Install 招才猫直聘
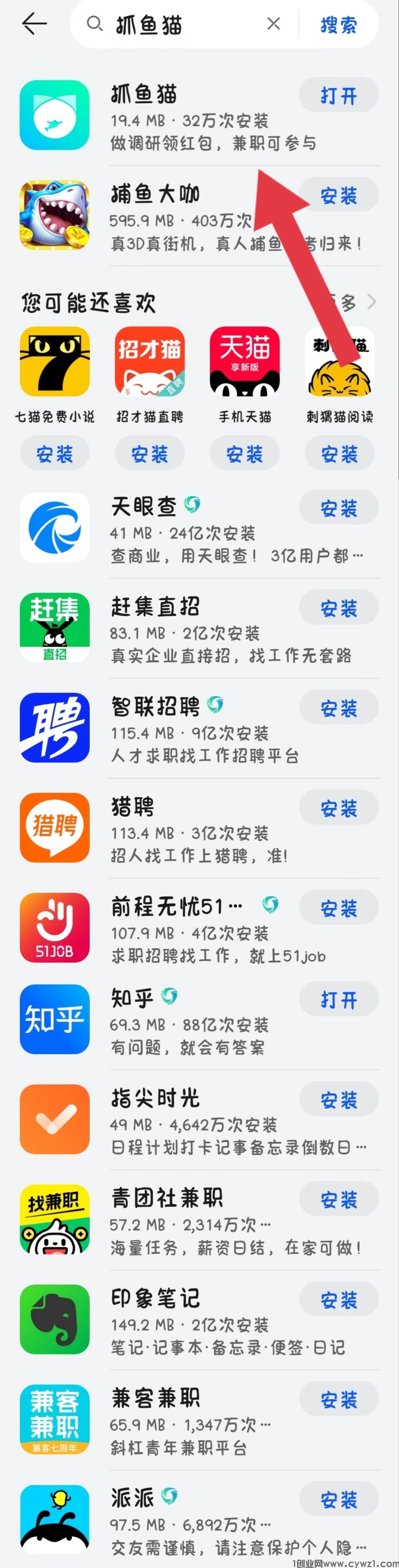399x1568 pixels. pyautogui.click(x=150, y=454)
